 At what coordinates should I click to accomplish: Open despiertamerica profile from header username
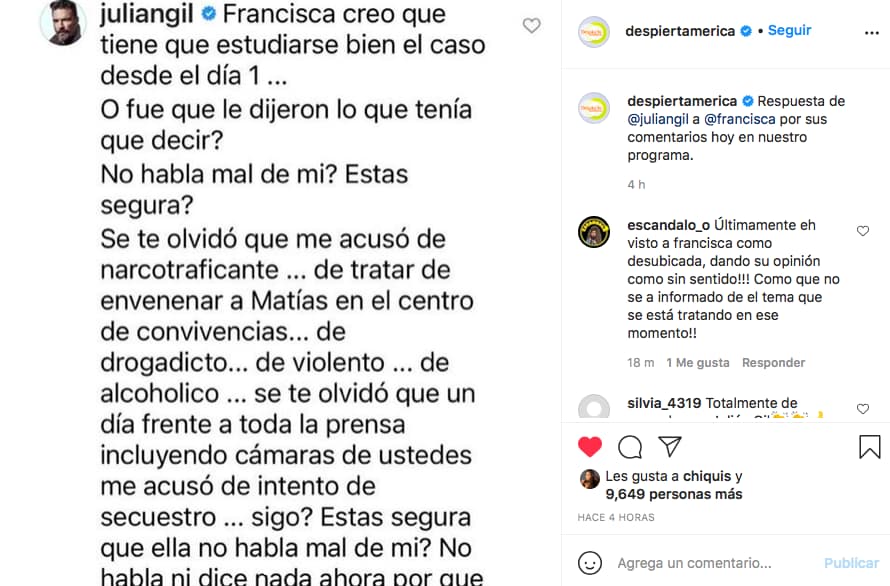(x=680, y=30)
